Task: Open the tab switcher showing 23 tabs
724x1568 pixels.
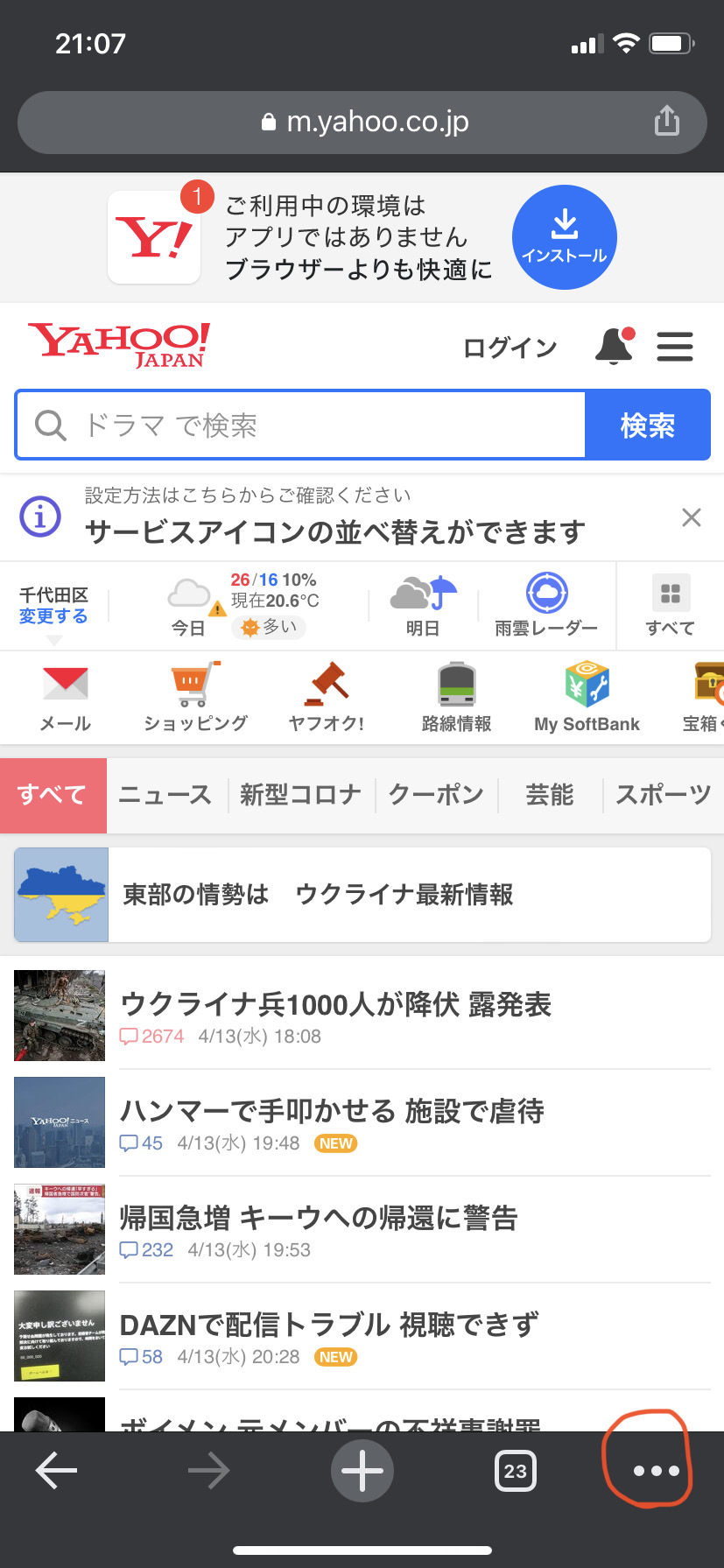Action: pyautogui.click(x=516, y=1471)
